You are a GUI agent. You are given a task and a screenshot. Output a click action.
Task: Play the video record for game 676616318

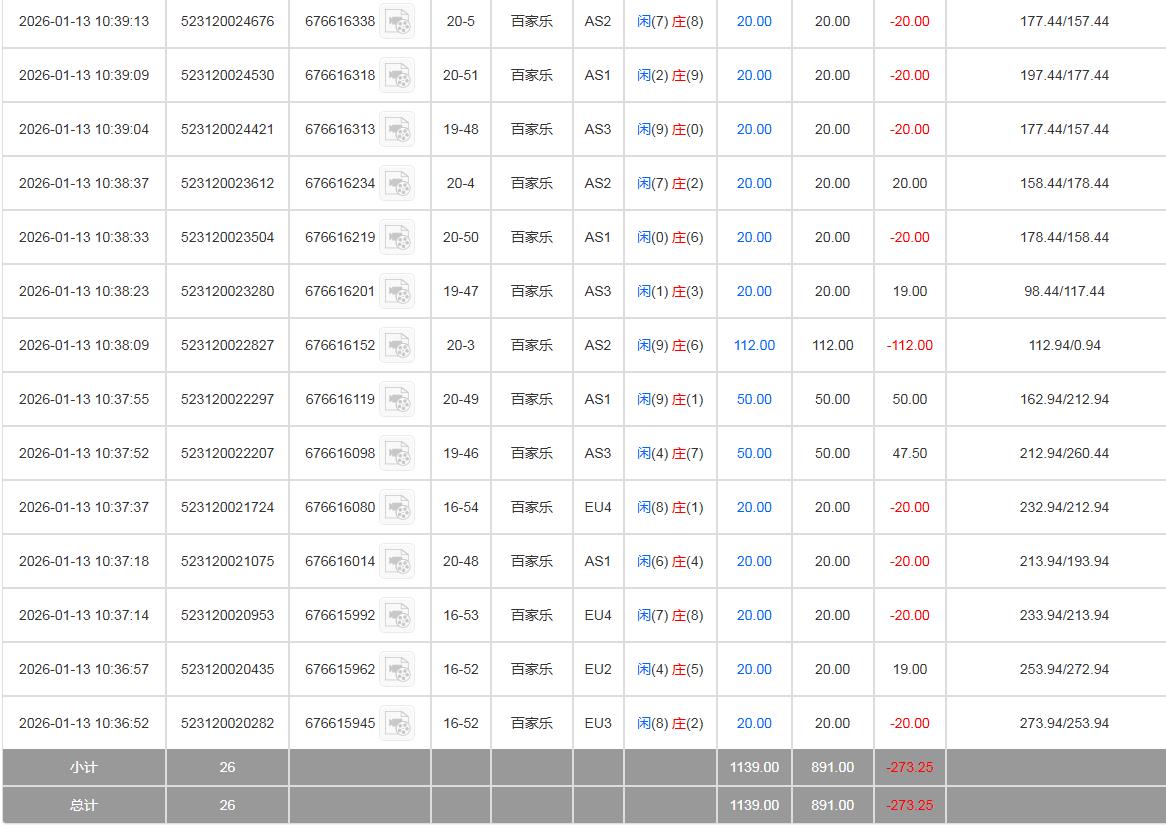point(398,75)
